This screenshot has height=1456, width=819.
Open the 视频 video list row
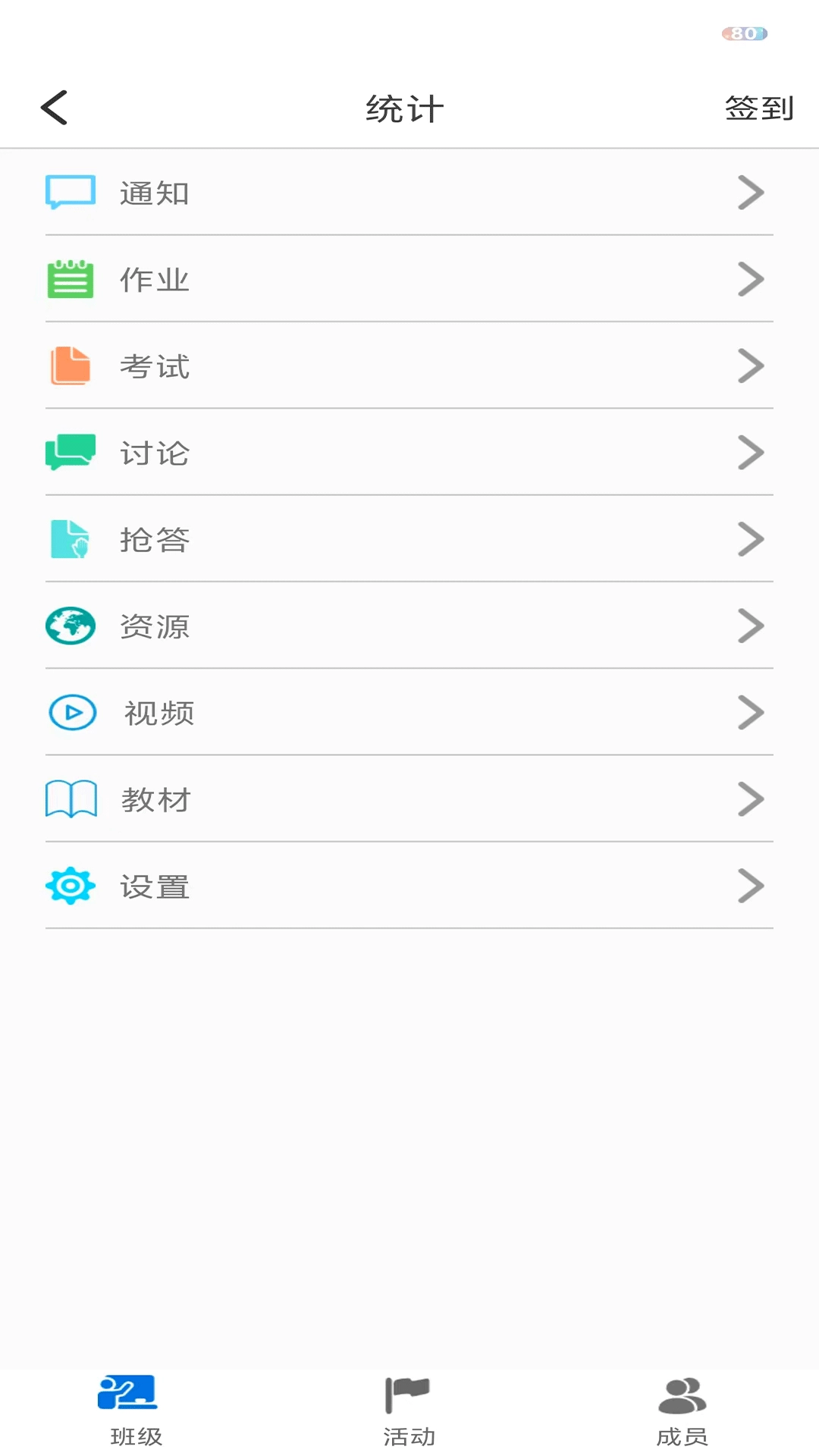pos(409,712)
